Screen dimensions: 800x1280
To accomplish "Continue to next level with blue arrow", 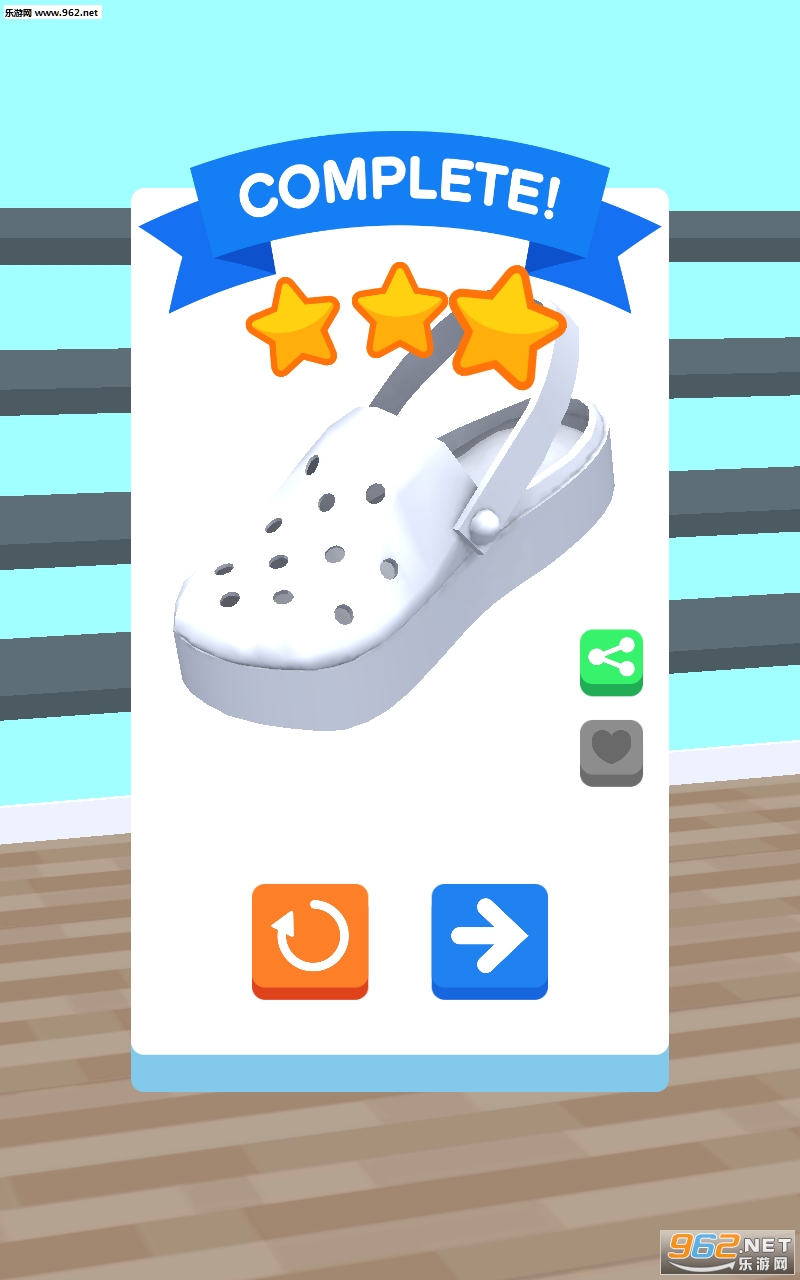I will click(x=489, y=938).
